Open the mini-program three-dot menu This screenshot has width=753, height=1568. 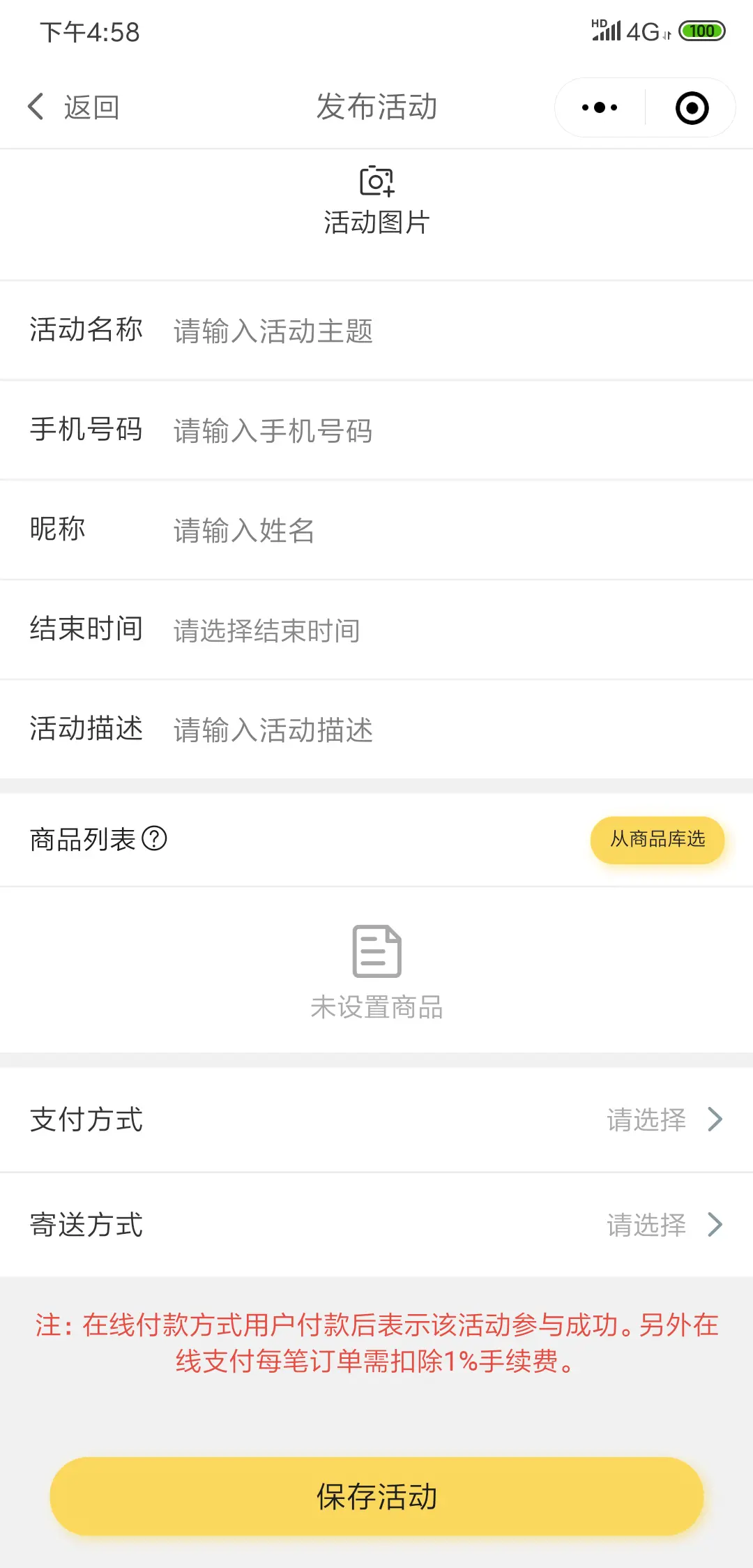(x=600, y=107)
